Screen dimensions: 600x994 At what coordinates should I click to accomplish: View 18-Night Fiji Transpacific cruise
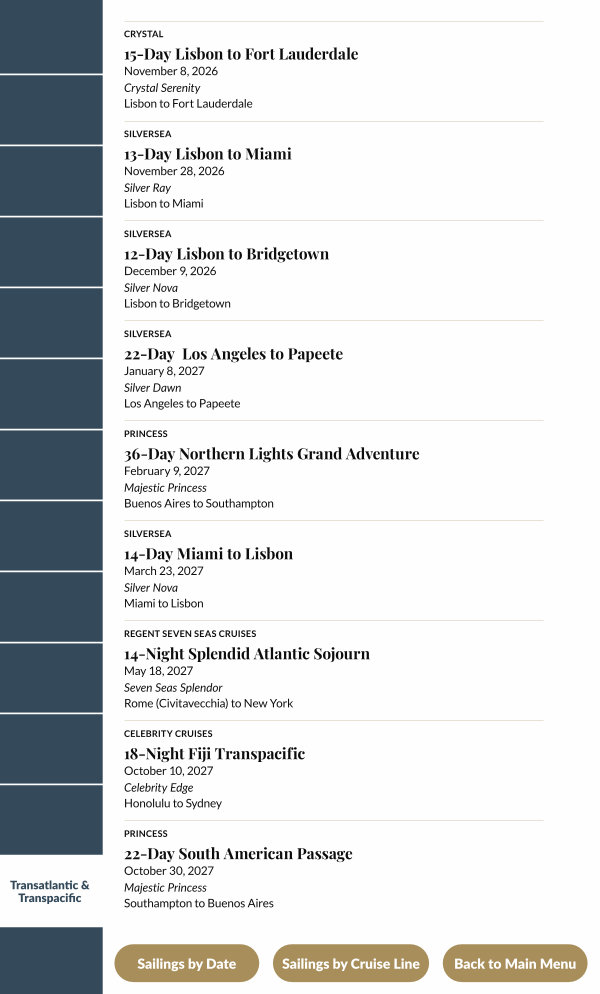pyautogui.click(x=214, y=754)
